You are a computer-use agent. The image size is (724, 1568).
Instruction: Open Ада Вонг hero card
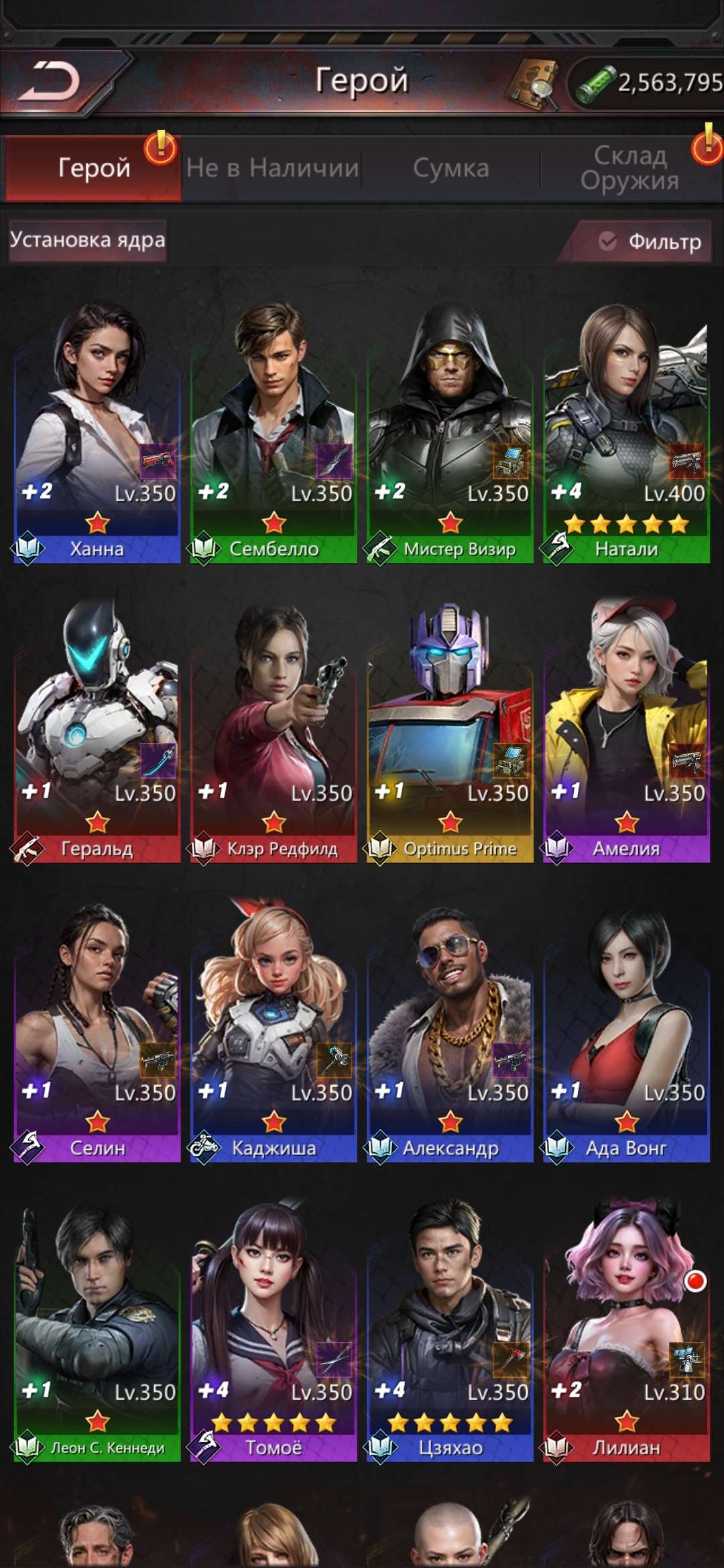[626, 1032]
